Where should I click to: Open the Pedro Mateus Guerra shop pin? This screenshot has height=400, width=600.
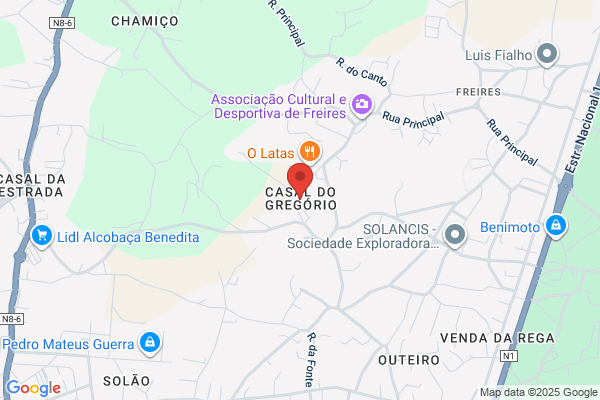pyautogui.click(x=150, y=343)
